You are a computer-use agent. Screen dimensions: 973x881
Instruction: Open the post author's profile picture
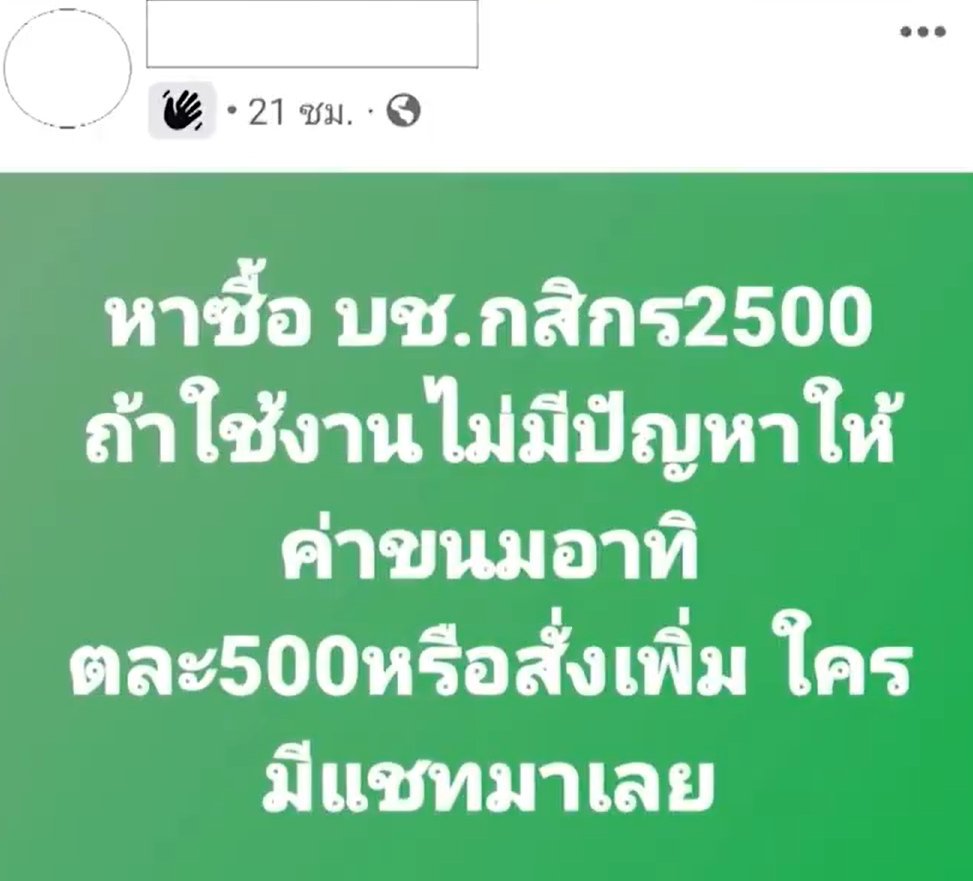67,66
